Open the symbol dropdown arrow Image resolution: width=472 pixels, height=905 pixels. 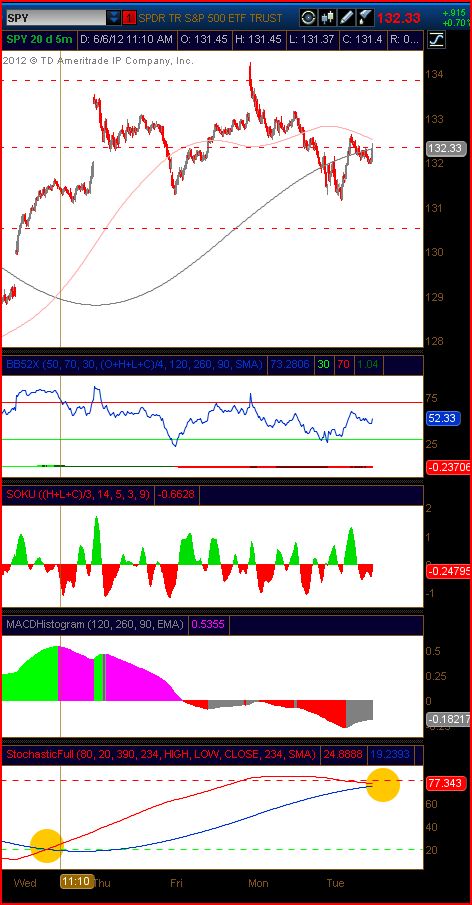114,18
